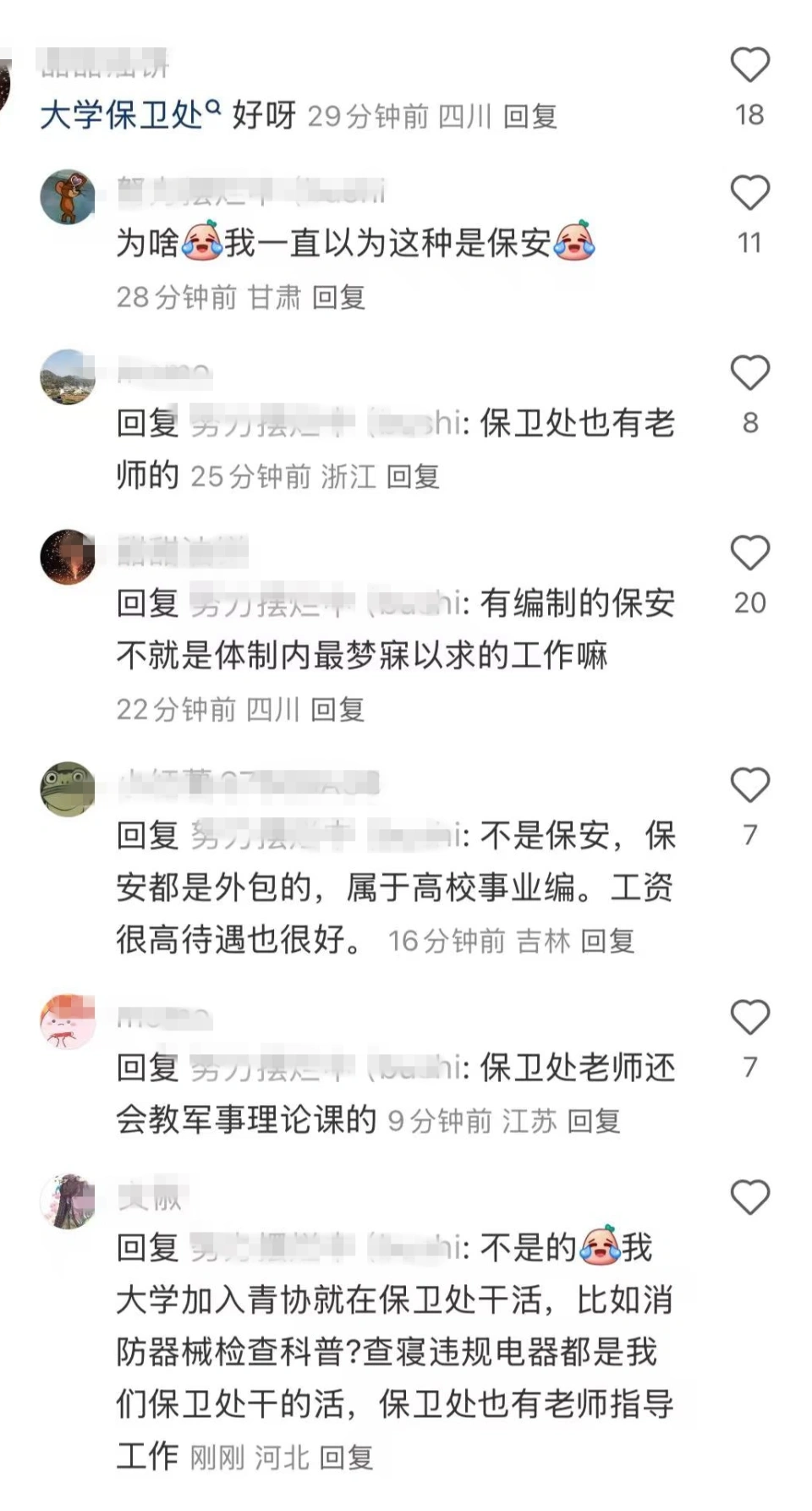Like the 青协 comment from 河北
Image resolution: width=812 pixels, height=1511 pixels.
(x=749, y=1197)
